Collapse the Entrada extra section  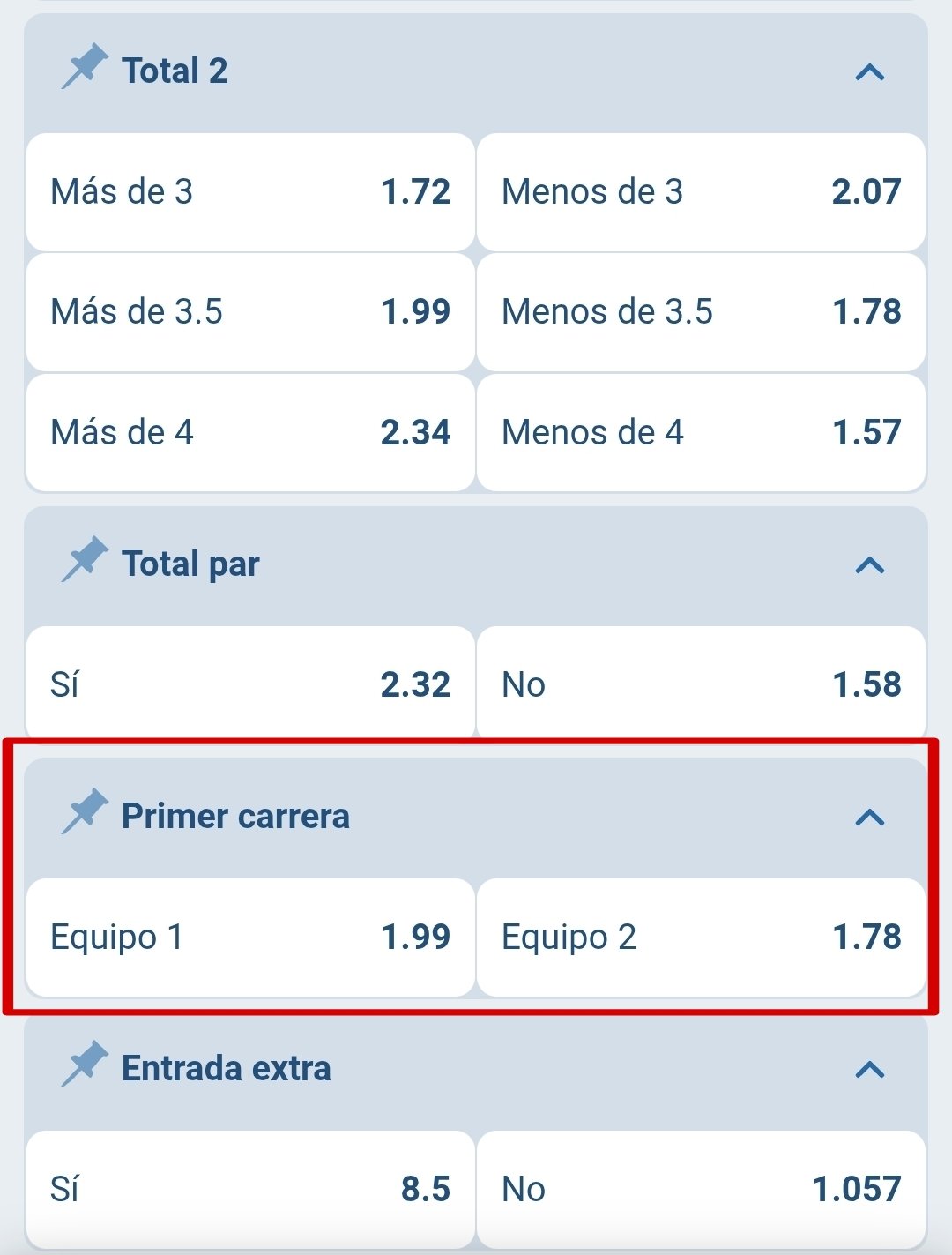click(871, 1070)
